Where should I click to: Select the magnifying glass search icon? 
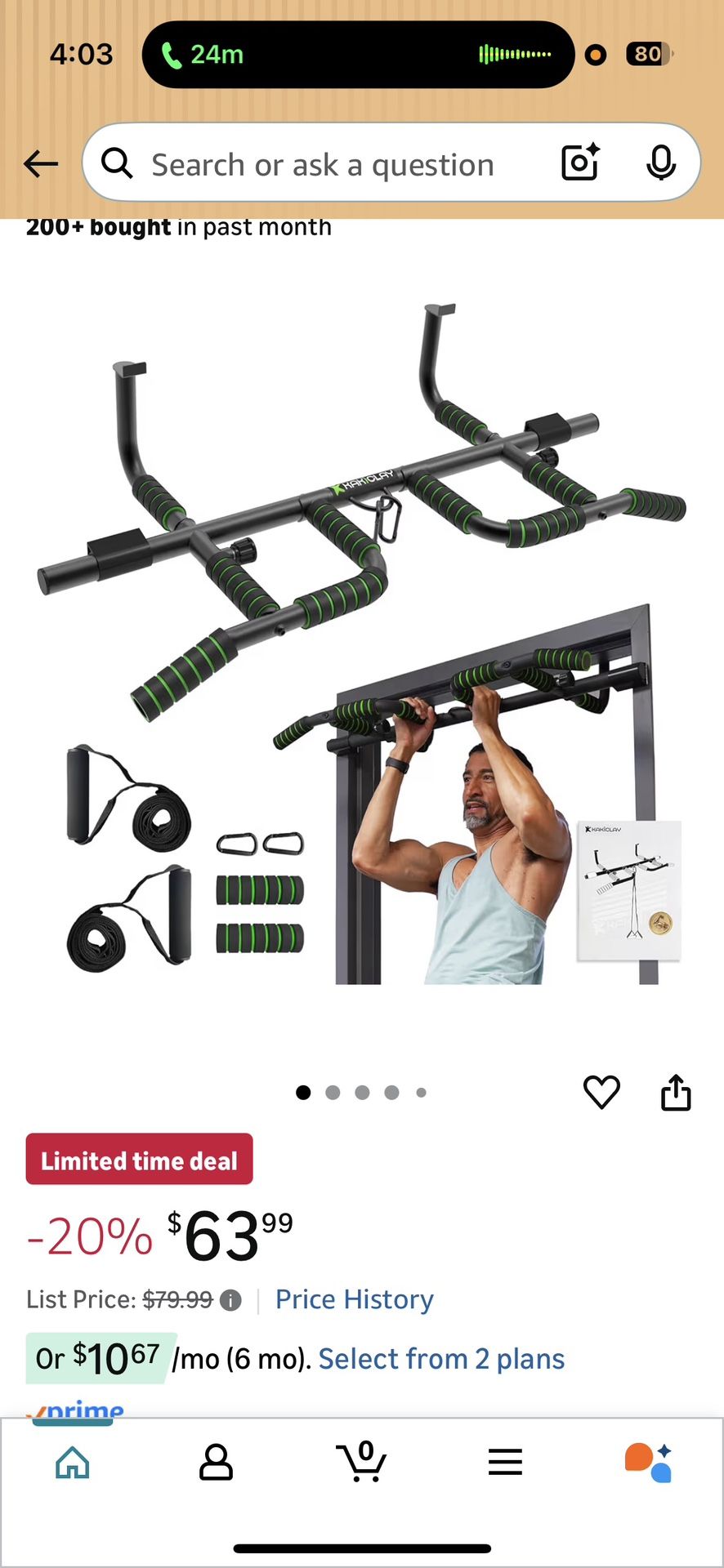[x=117, y=163]
